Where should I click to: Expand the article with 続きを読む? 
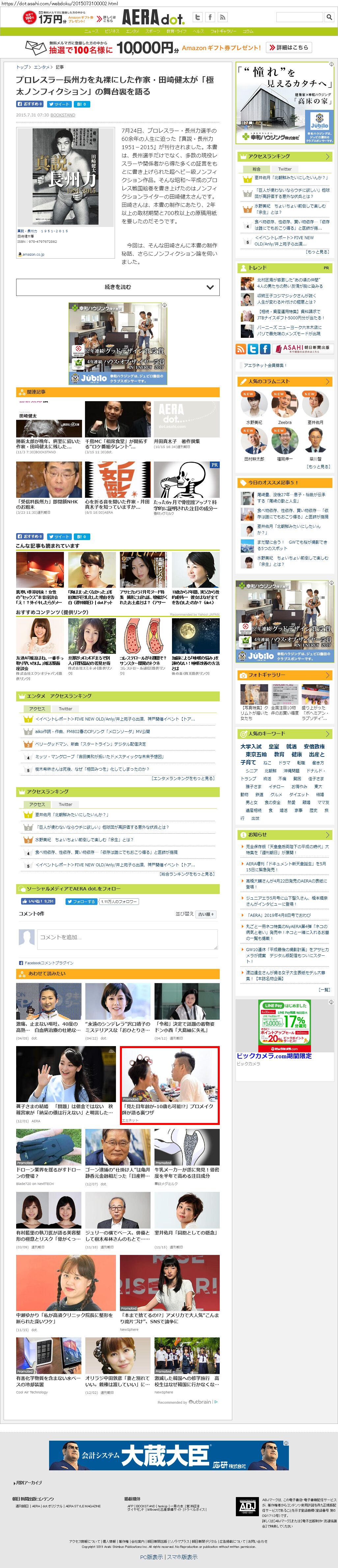[x=117, y=287]
